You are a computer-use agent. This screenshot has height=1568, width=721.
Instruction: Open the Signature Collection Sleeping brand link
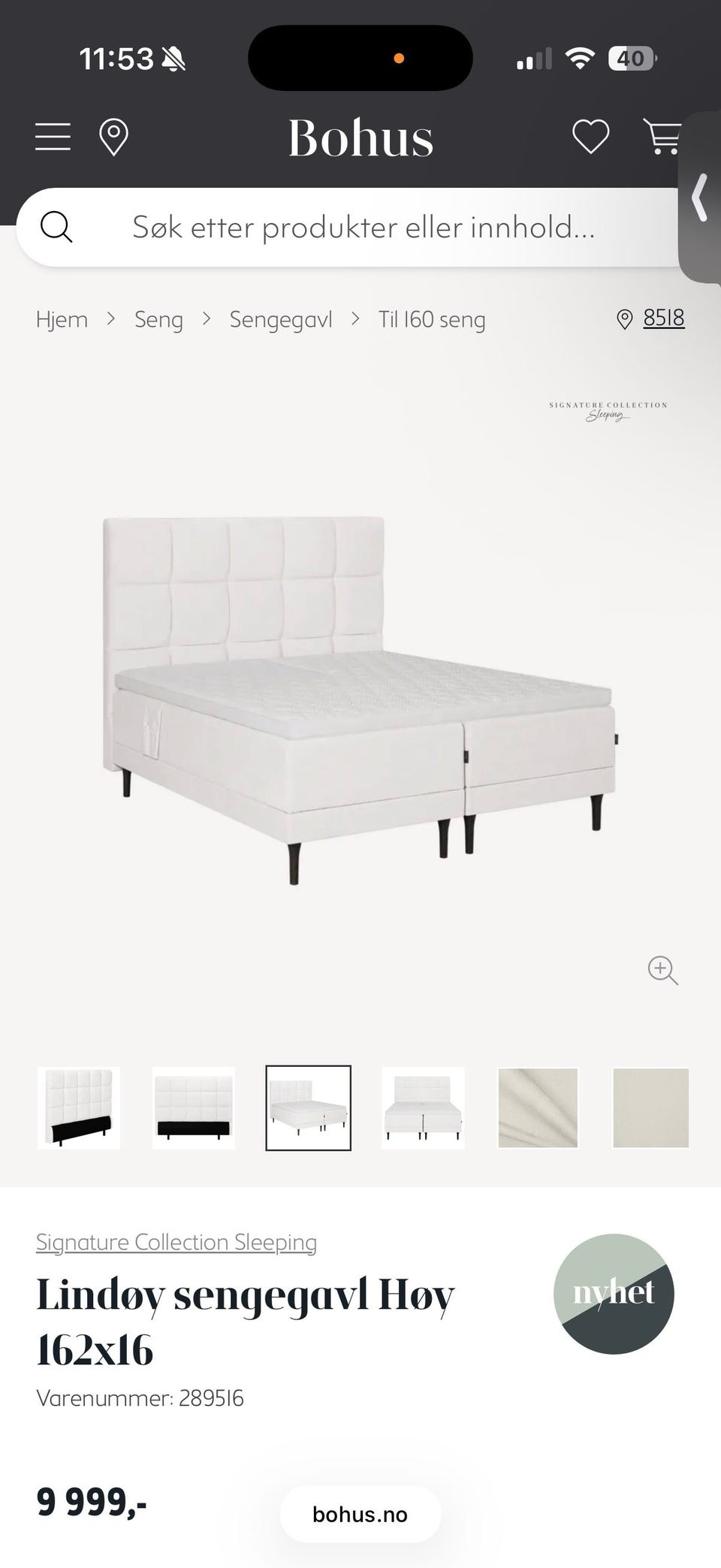coord(176,1242)
